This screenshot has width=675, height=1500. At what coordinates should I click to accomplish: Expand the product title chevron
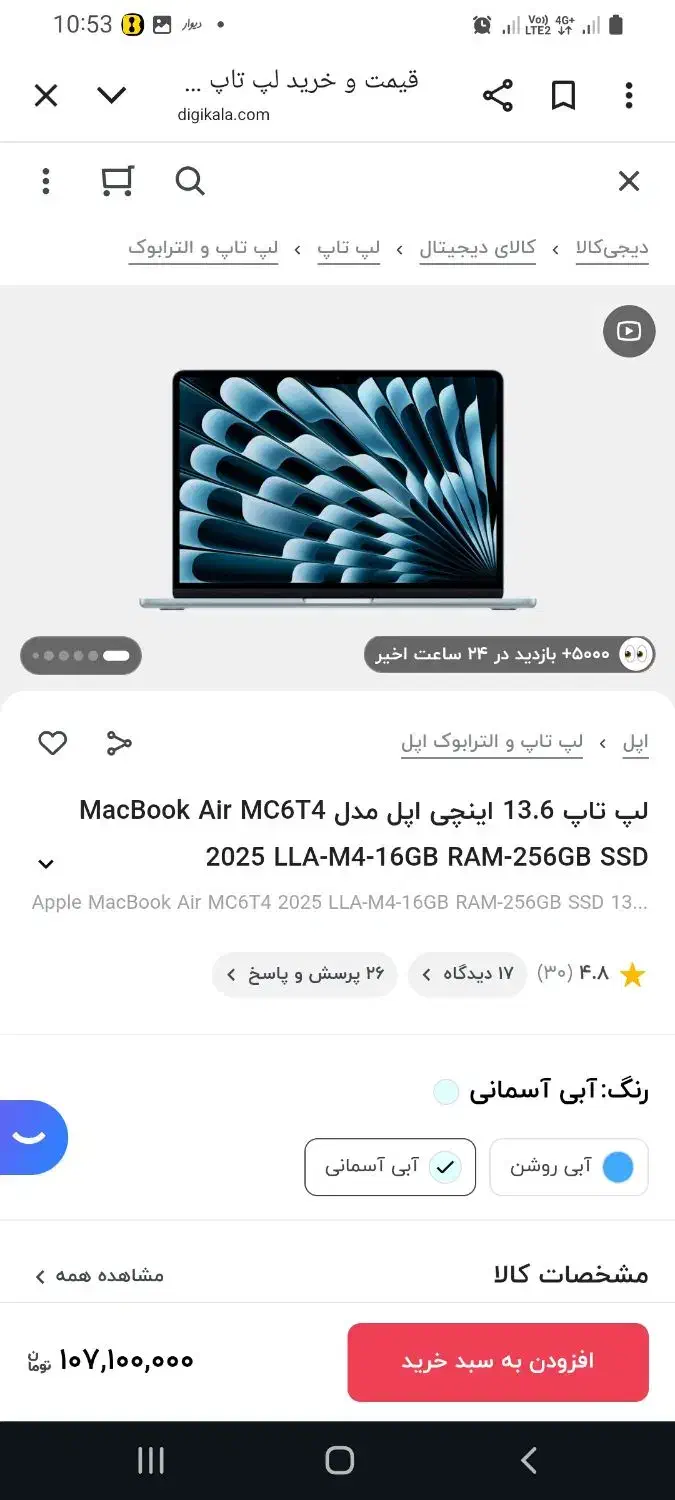point(46,863)
